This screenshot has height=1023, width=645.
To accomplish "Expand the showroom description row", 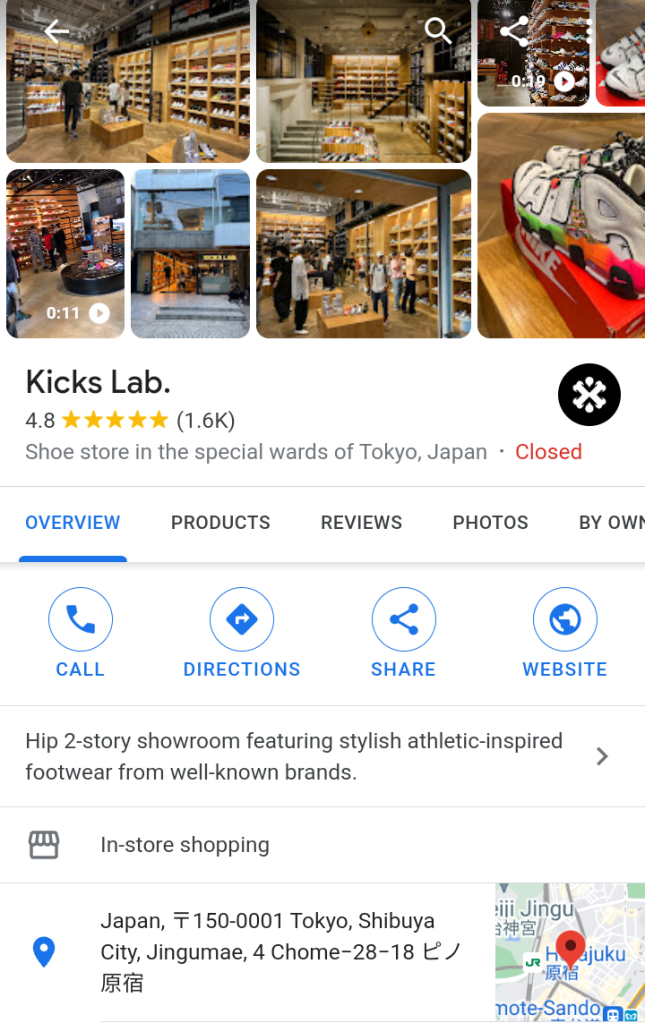I will point(322,756).
